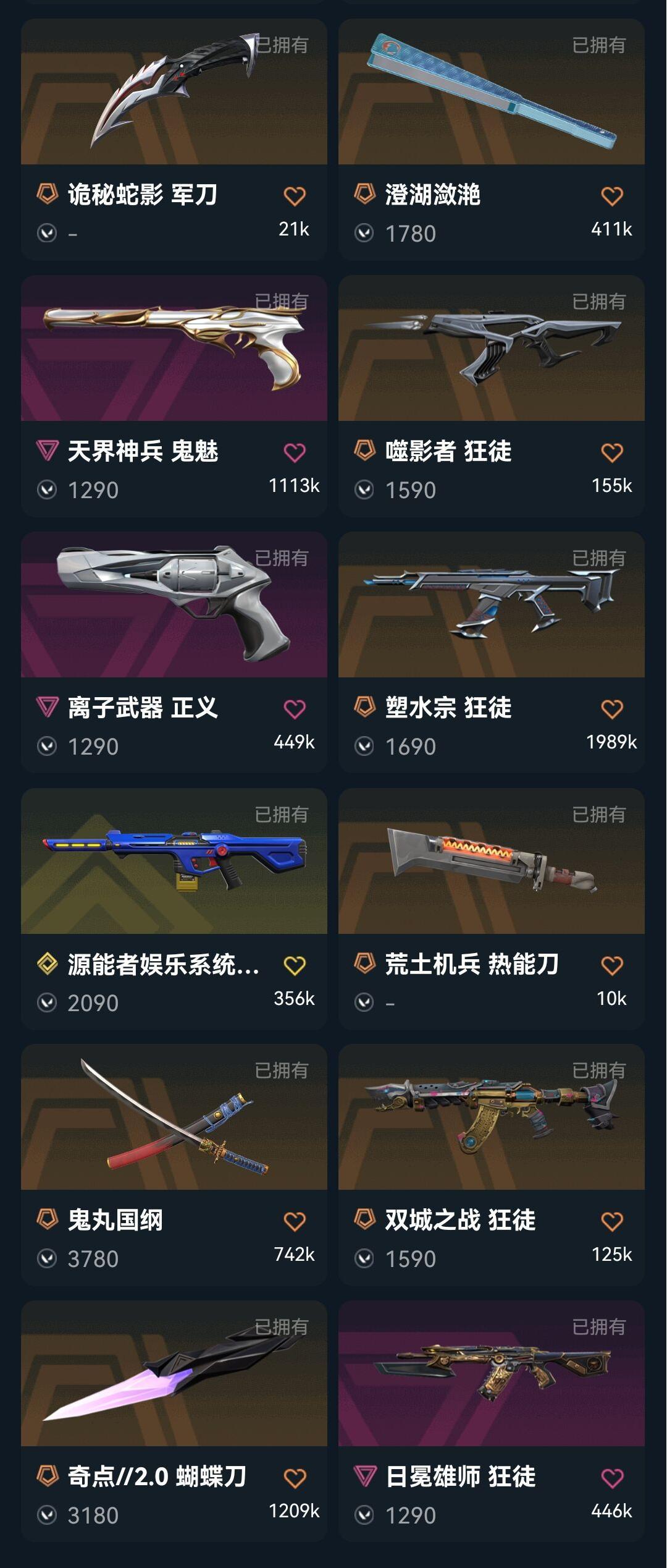Like the 噬影者 狂徒 skin
667x1568 pixels.
click(x=611, y=452)
